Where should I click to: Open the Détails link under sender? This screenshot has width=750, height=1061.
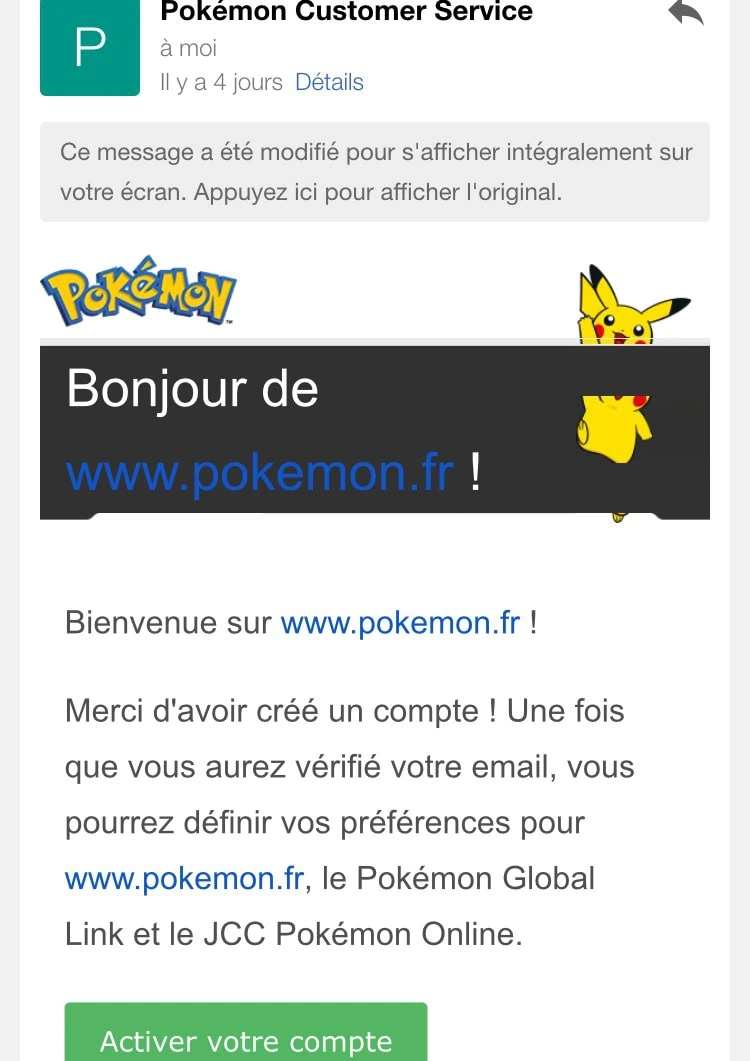329,82
